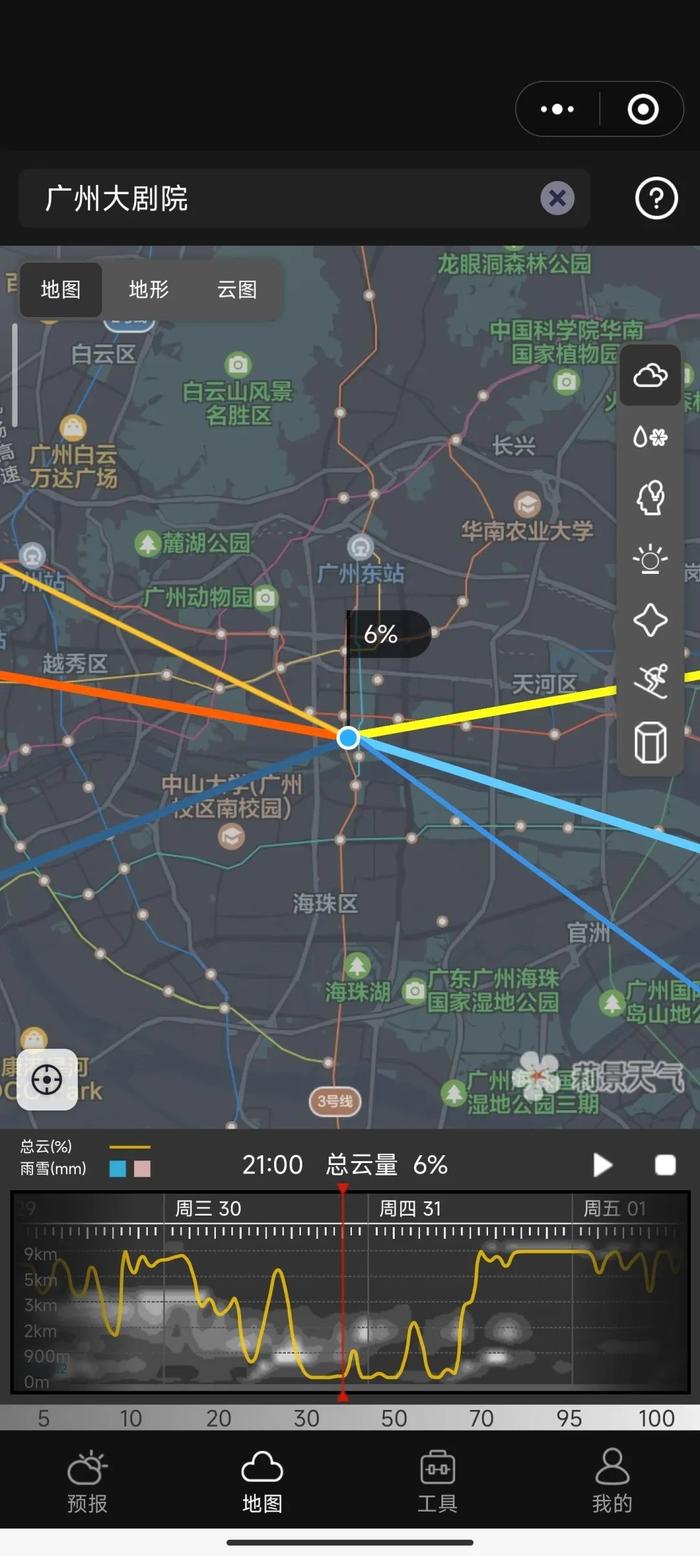
Task: Stop the forecast animation
Action: coord(665,1165)
